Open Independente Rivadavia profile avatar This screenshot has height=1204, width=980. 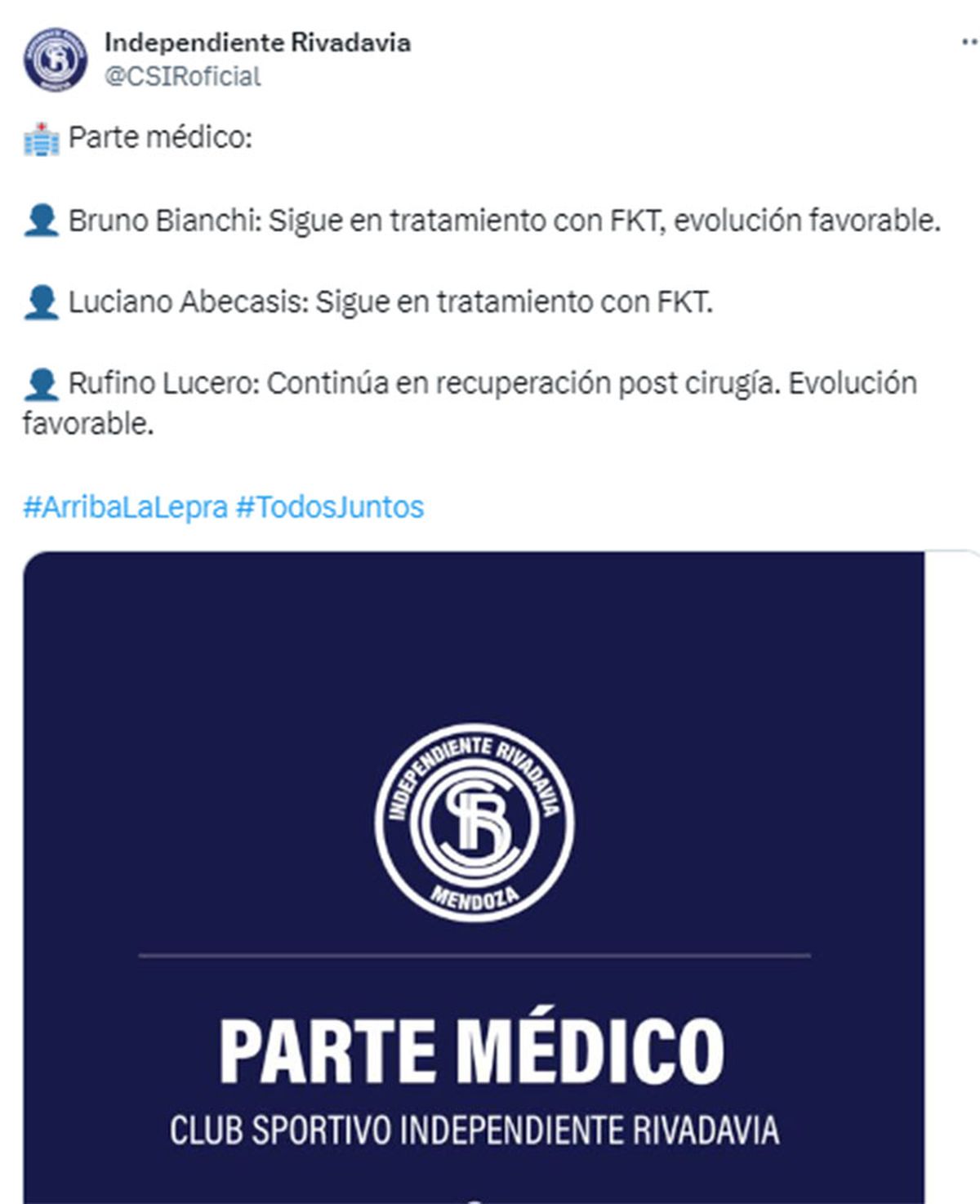55,59
